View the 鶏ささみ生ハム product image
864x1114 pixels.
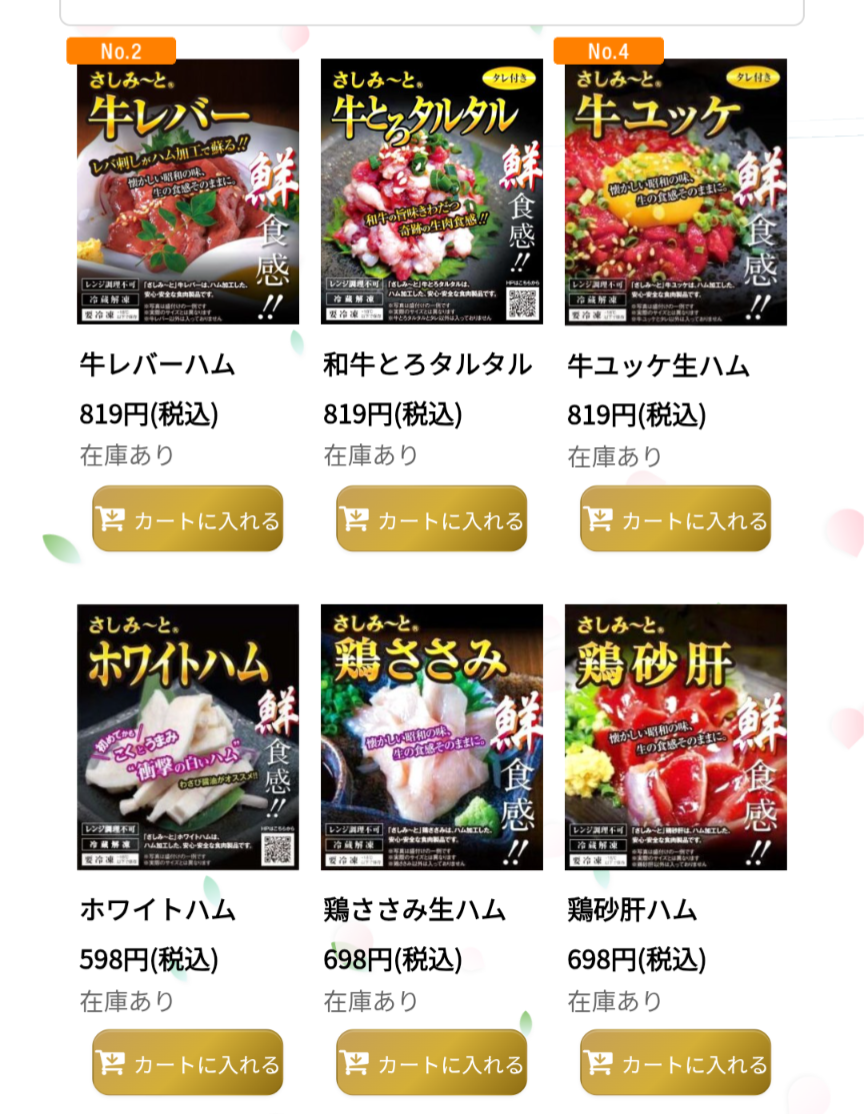(432, 737)
